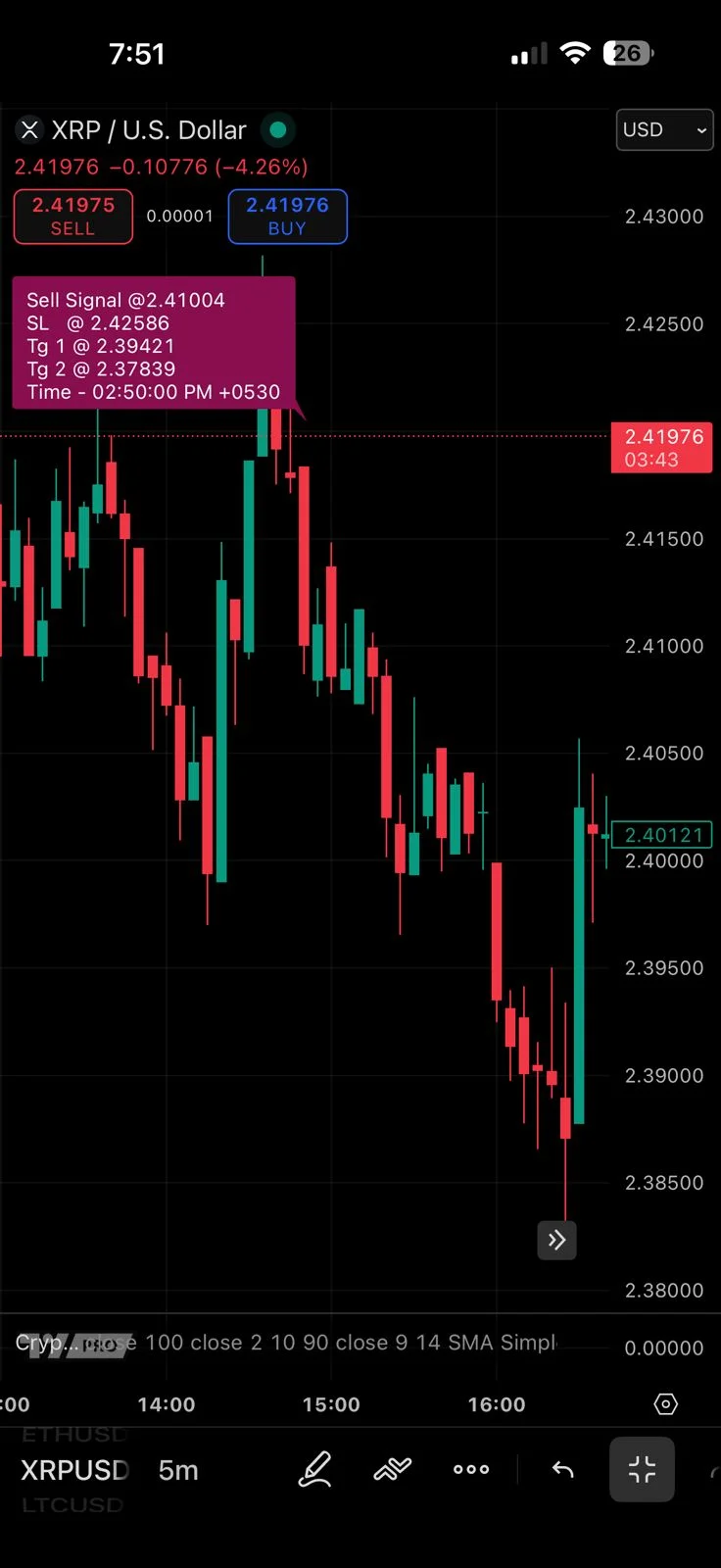Jump to latest bar with double-arrow button
This screenshot has height=1568, width=721.
click(556, 1240)
